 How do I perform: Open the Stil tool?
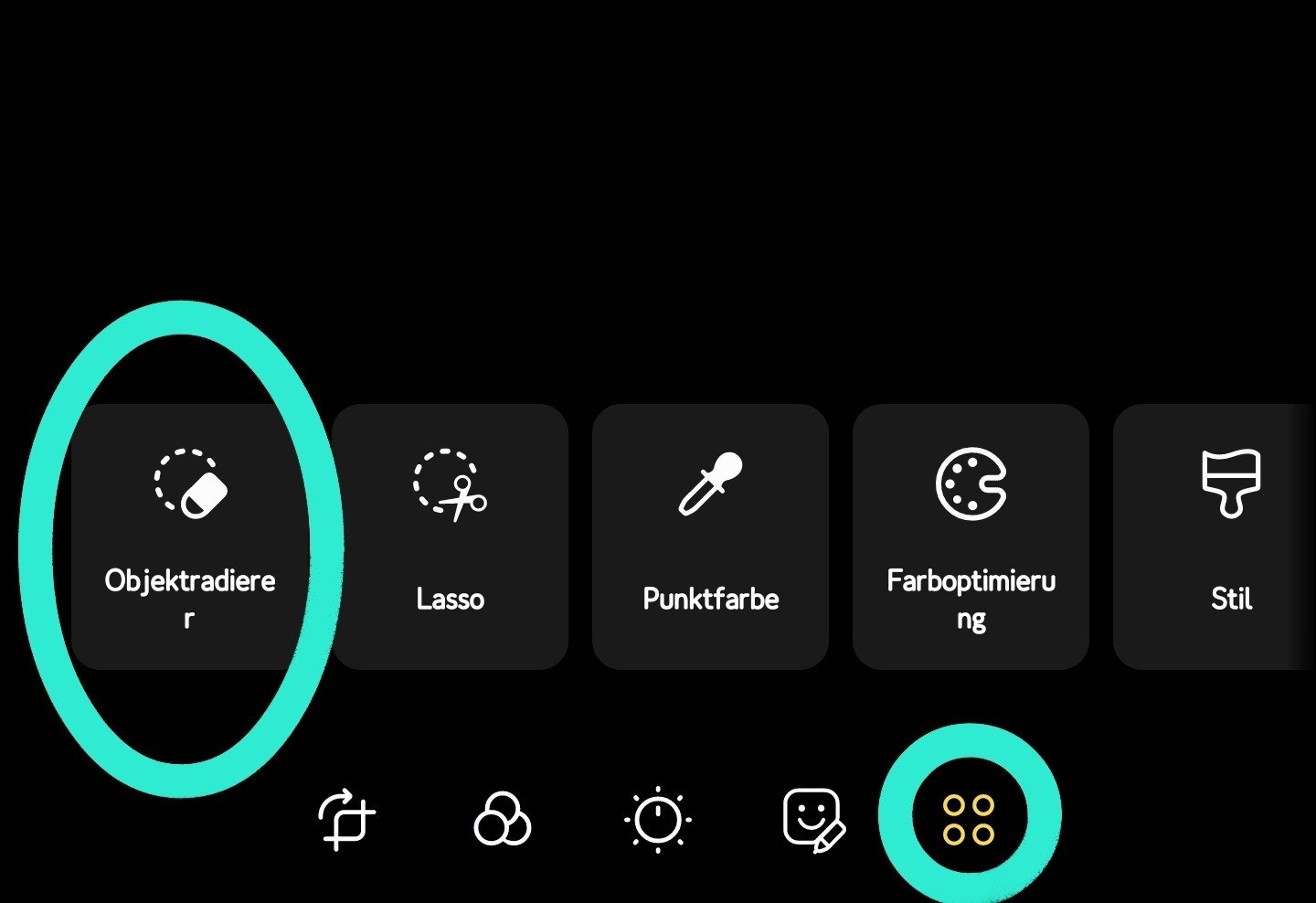tap(1225, 536)
